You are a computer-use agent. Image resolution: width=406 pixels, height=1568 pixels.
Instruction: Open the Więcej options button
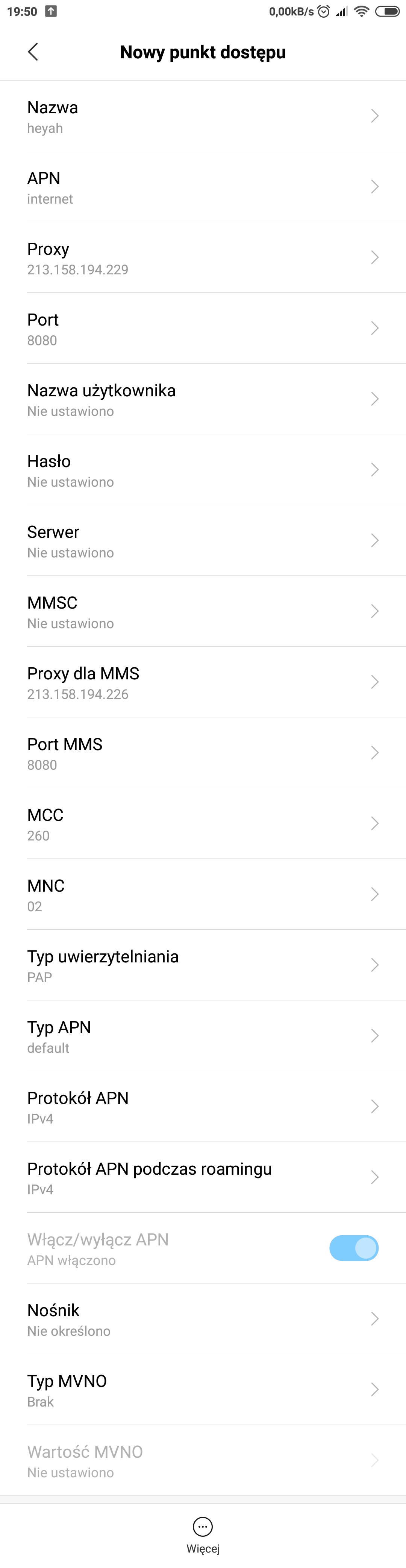[x=202, y=1533]
